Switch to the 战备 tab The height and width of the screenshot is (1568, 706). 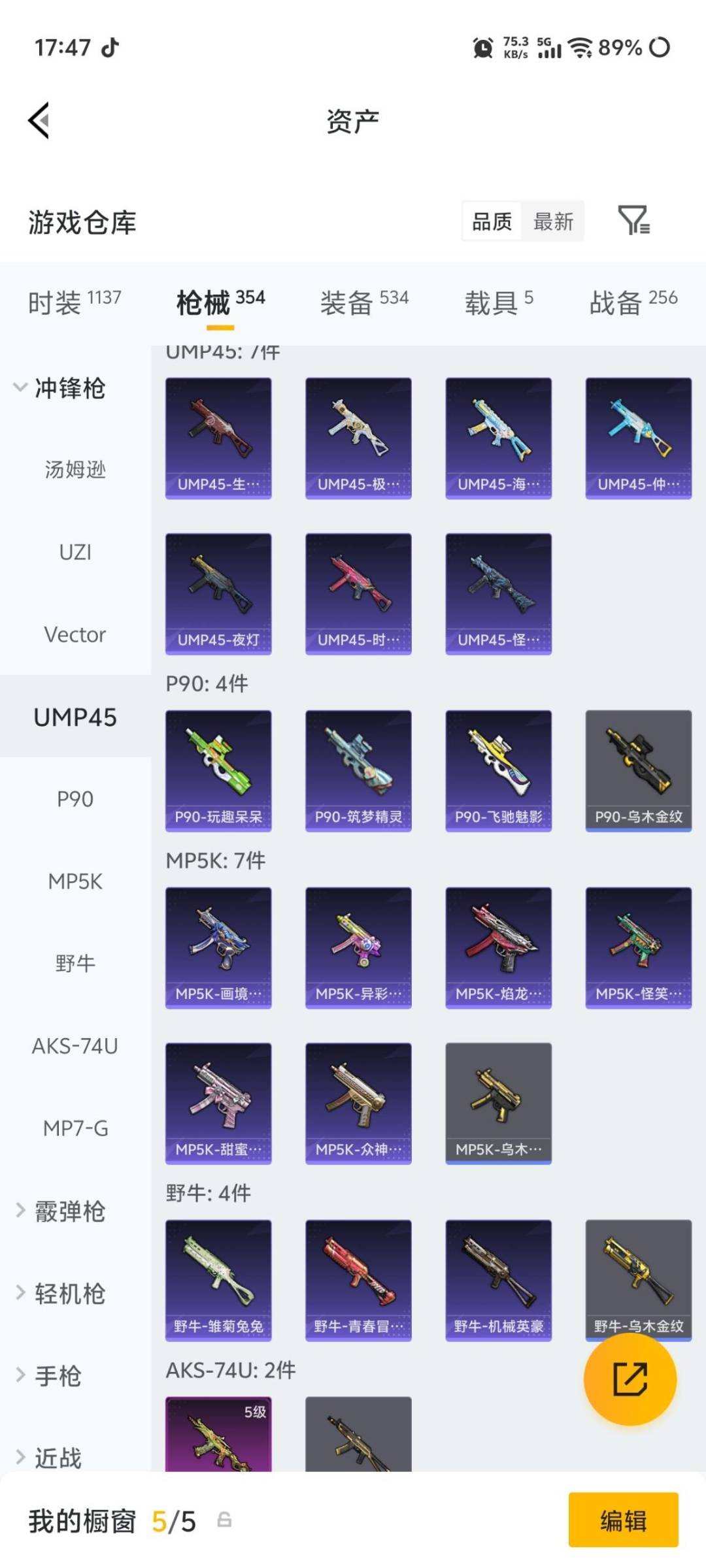point(633,302)
